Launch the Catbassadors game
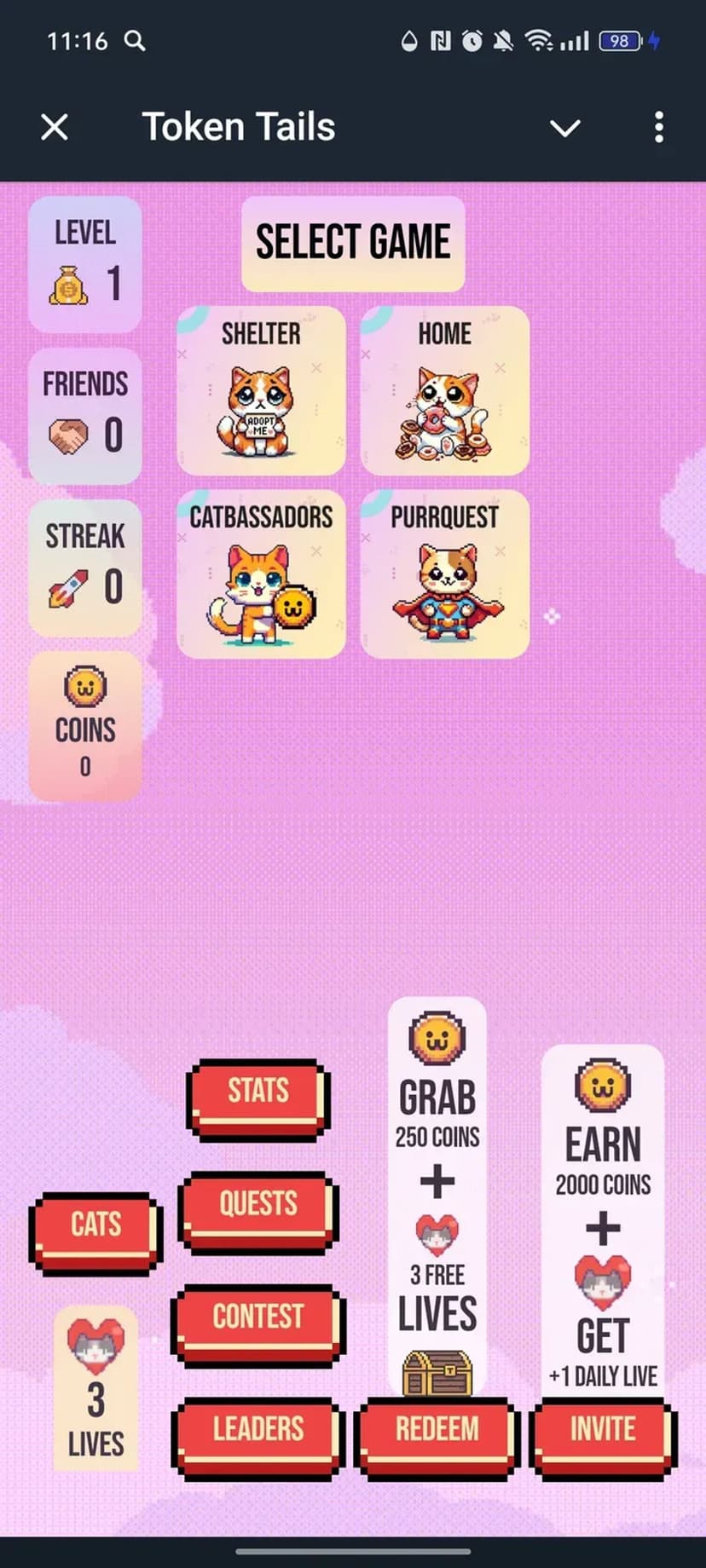The width and height of the screenshot is (706, 1568). point(261,574)
